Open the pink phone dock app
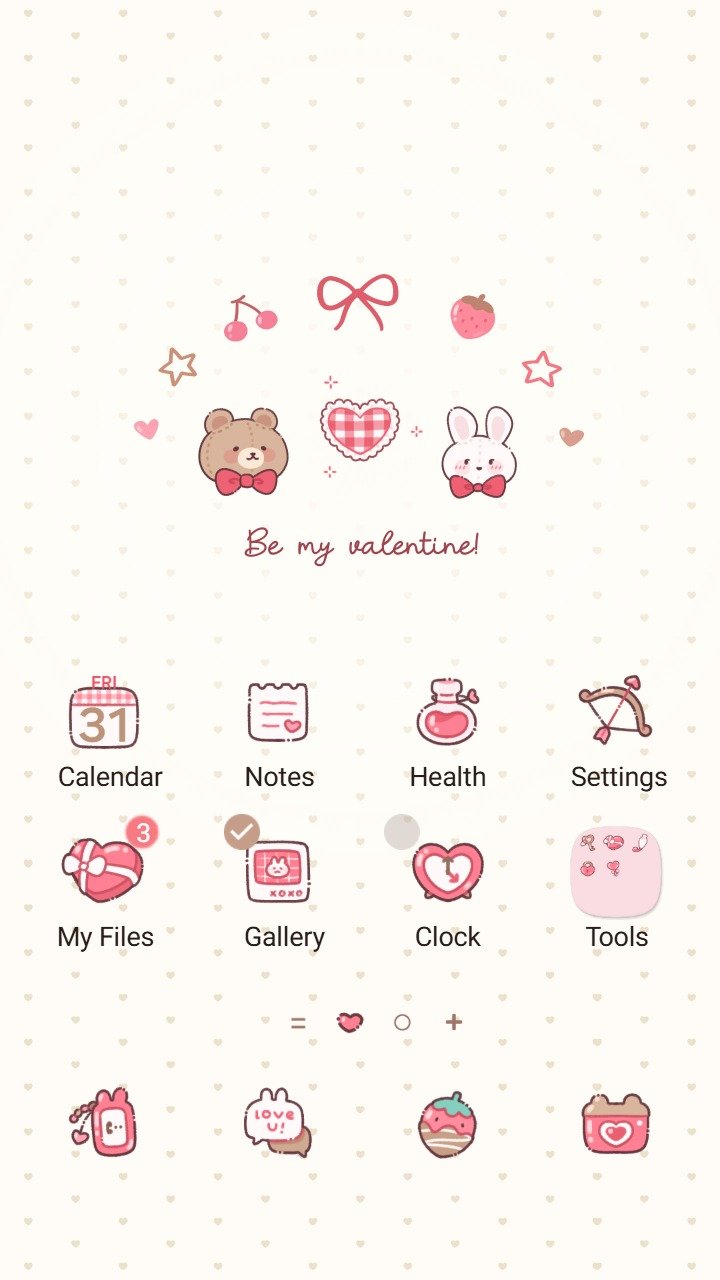720x1280 pixels. click(x=104, y=1124)
